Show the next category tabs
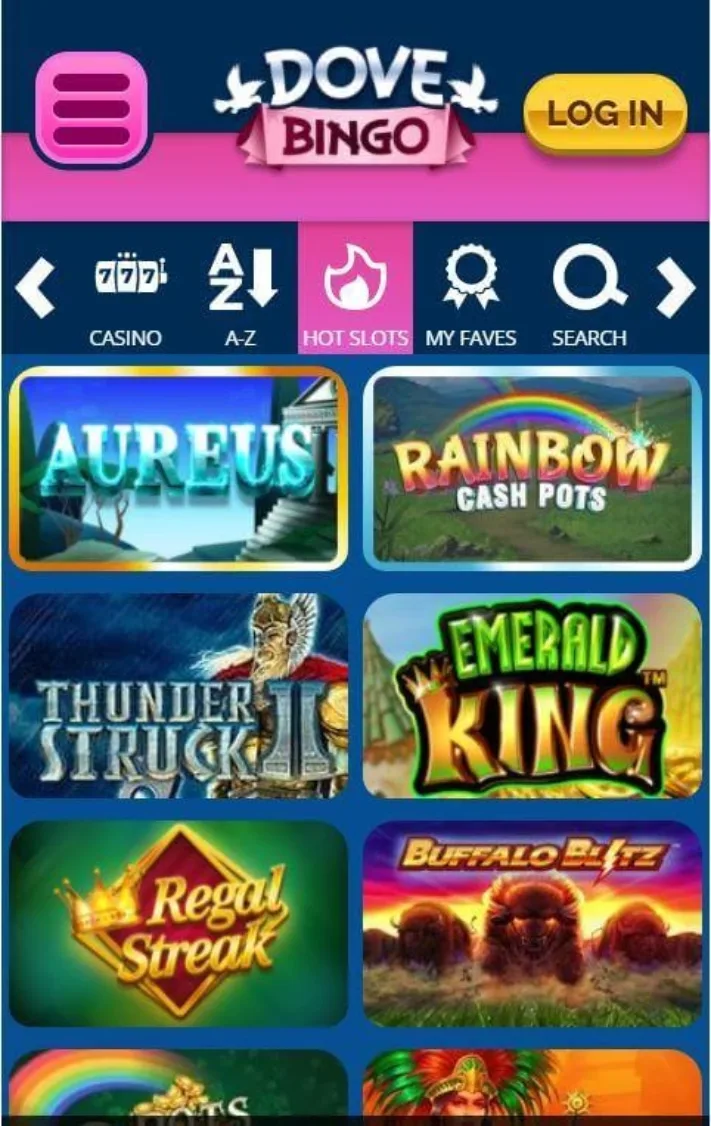This screenshot has height=1126, width=711. coord(675,288)
